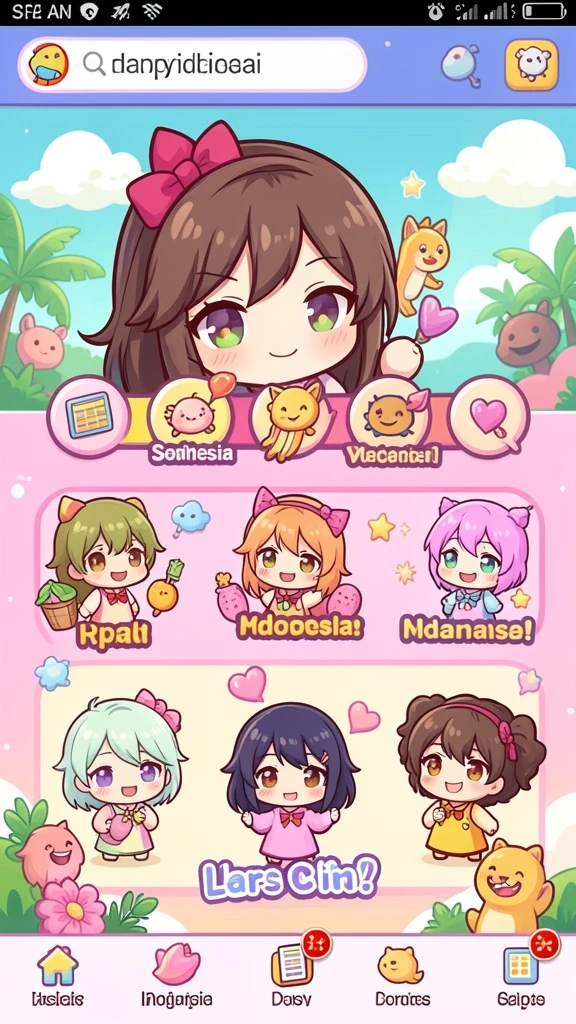Open the green-haired Rpali character card
Screen dimensions: 576x1024
111,569
